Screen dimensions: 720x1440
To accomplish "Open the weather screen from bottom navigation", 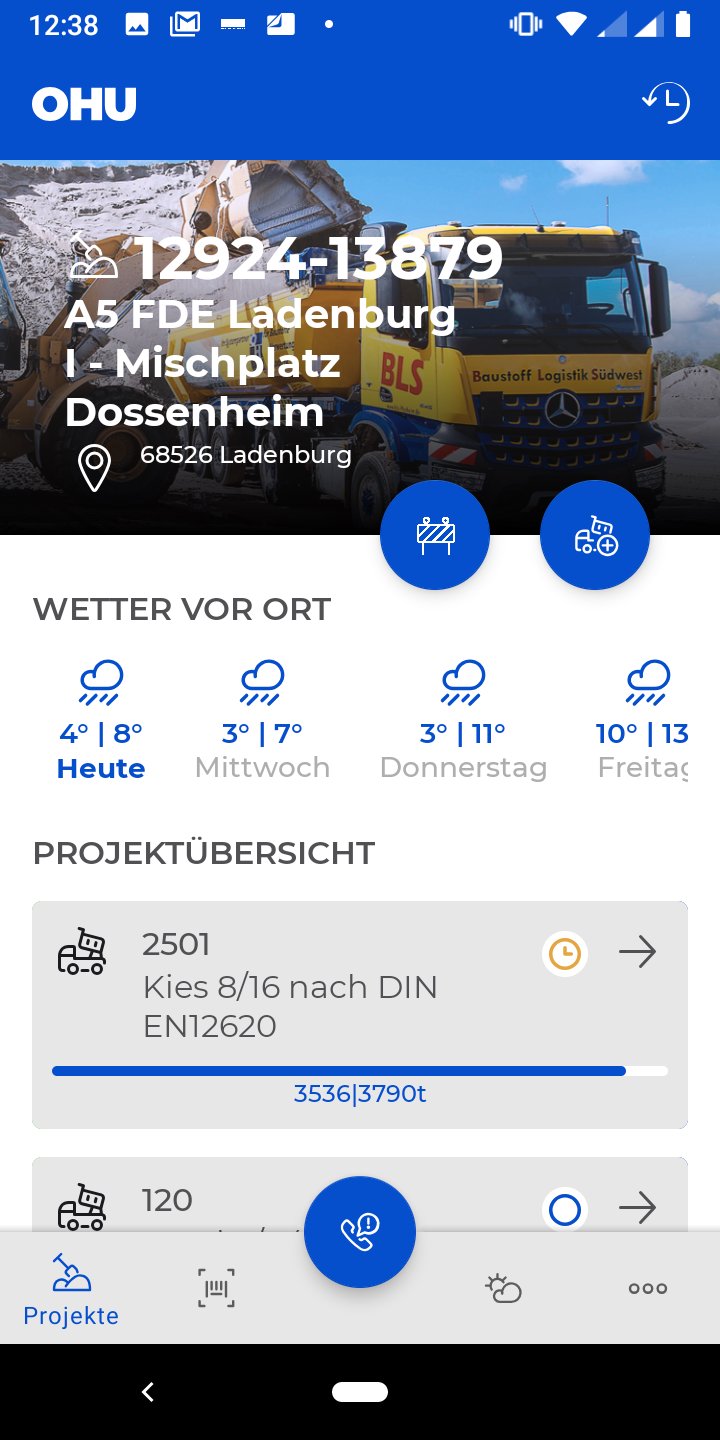I will (502, 1288).
